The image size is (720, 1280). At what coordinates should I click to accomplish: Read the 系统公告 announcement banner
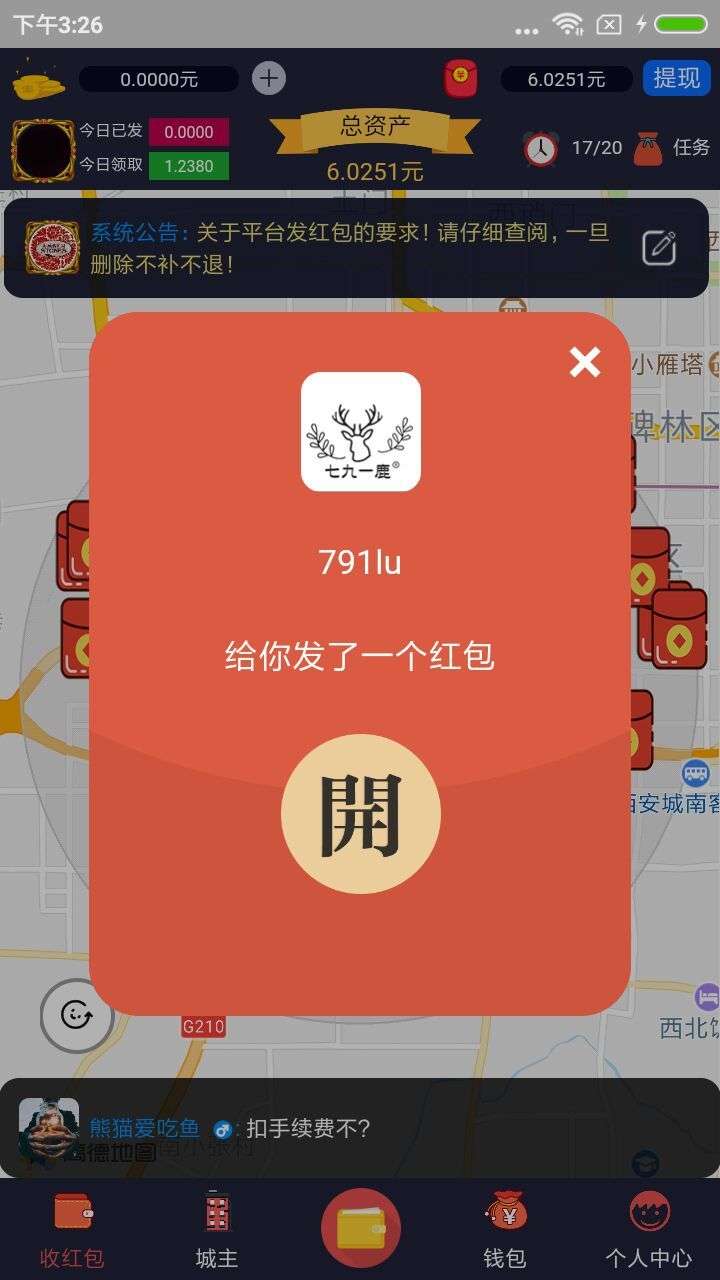click(350, 247)
